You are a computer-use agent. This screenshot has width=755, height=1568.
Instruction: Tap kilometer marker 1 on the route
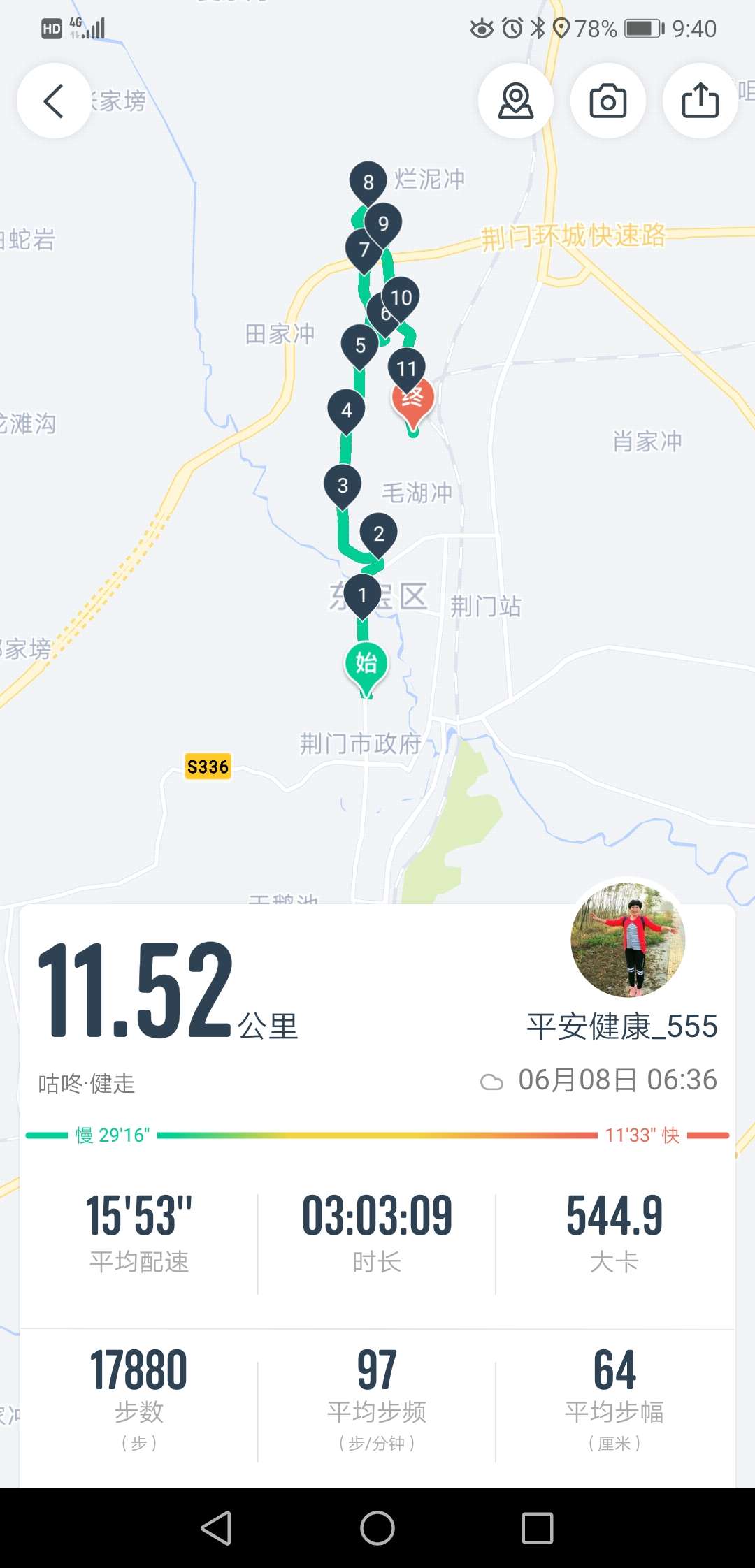click(x=362, y=595)
